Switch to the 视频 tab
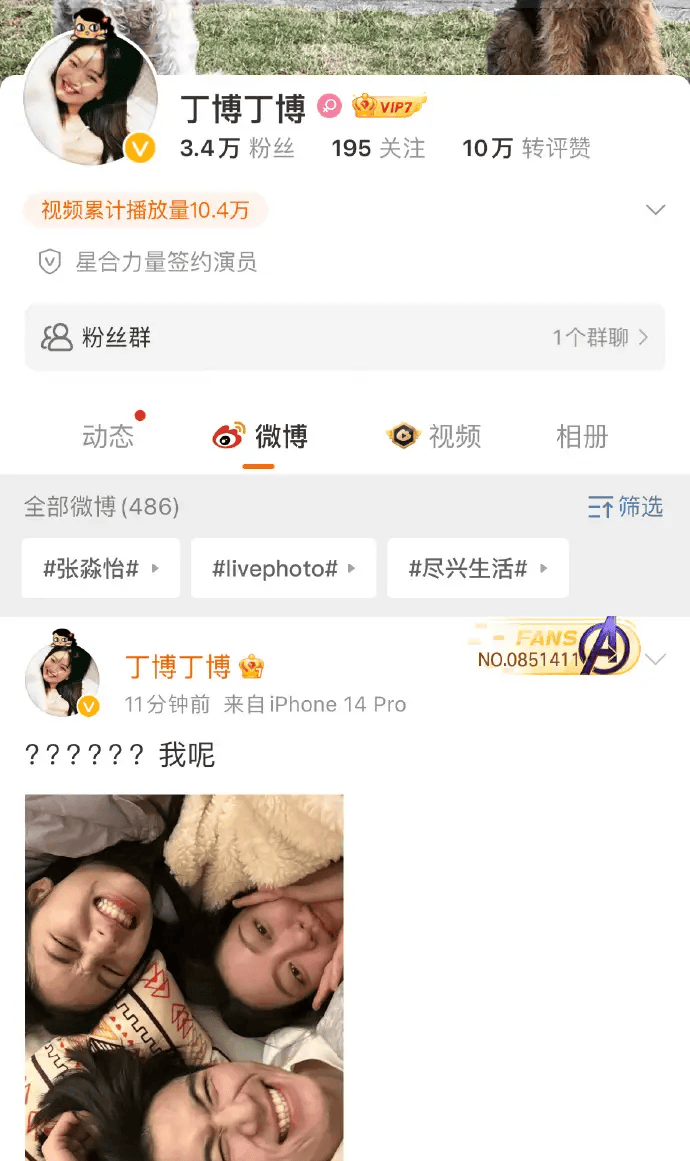Viewport: 690px width, 1161px height. click(434, 436)
